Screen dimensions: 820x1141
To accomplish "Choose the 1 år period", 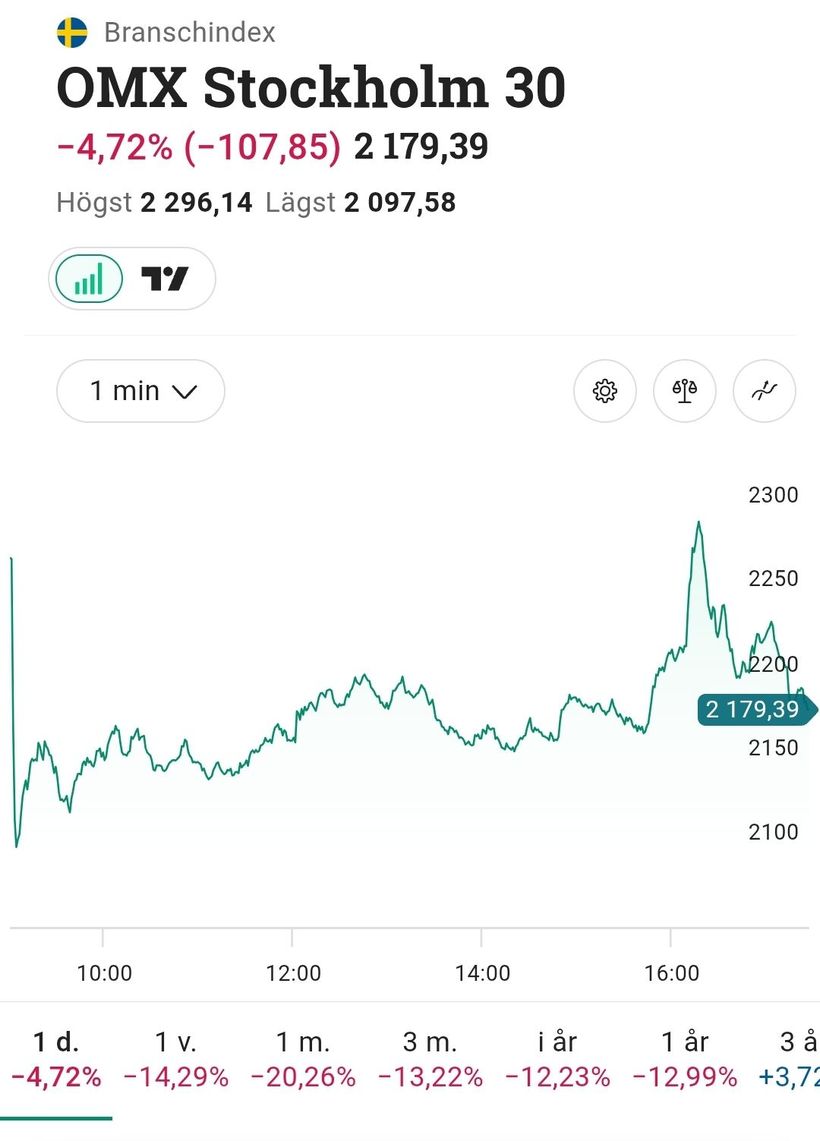I will (685, 1058).
